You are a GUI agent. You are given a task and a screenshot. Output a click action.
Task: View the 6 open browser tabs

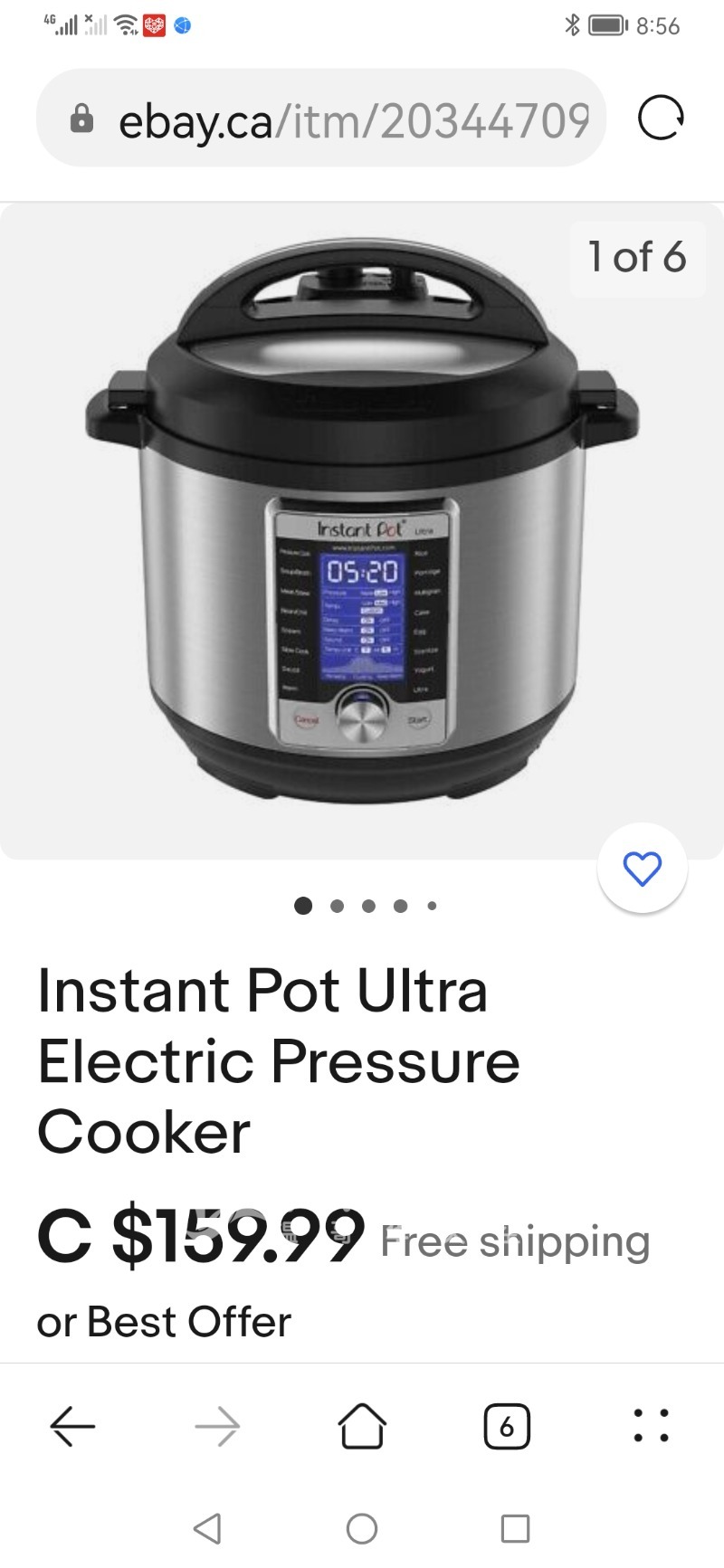click(507, 1427)
